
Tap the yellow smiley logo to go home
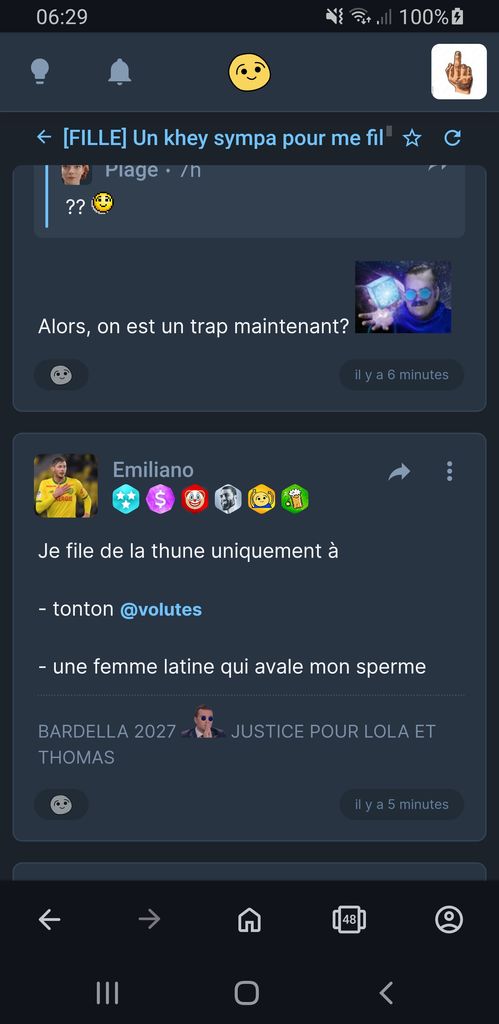(x=249, y=72)
